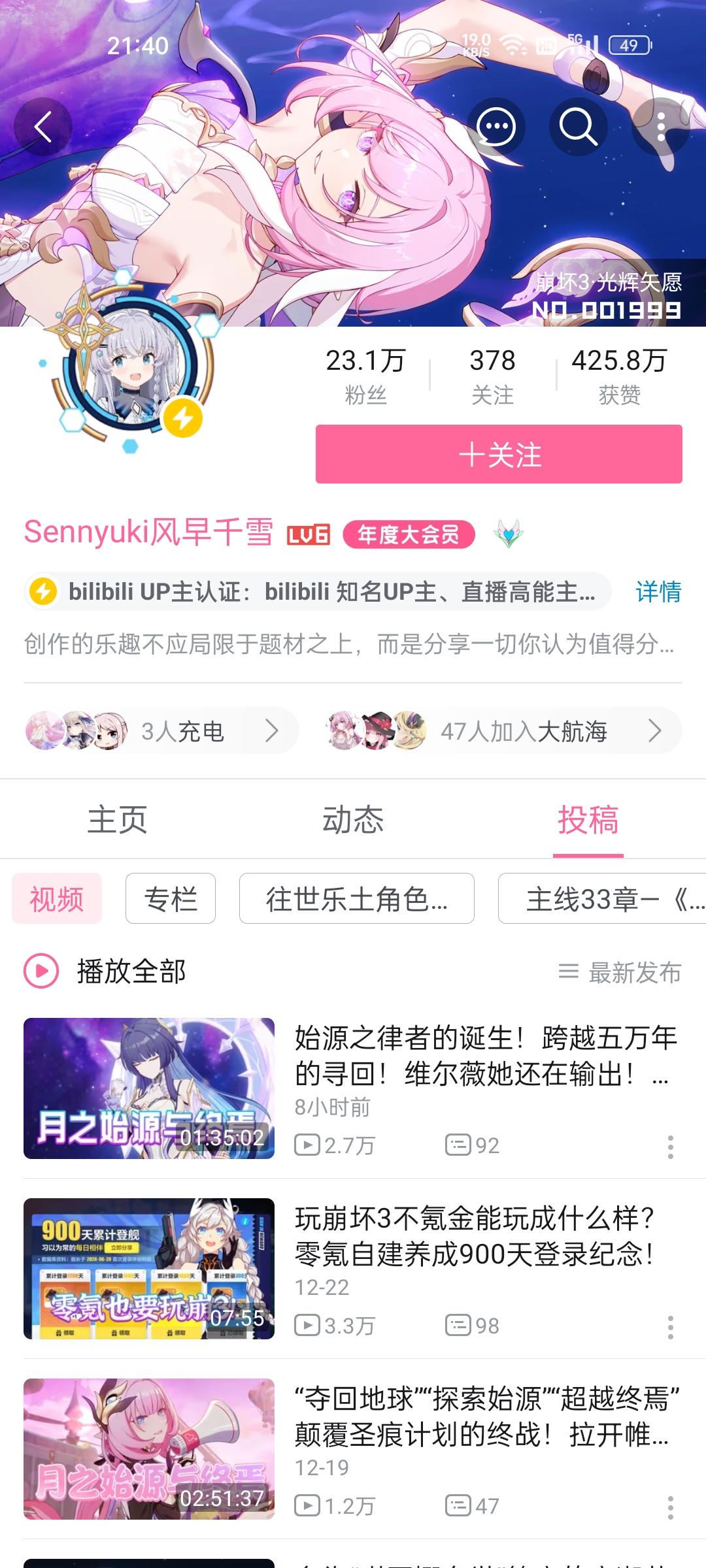Open messages via the chat bubble icon

click(497, 127)
